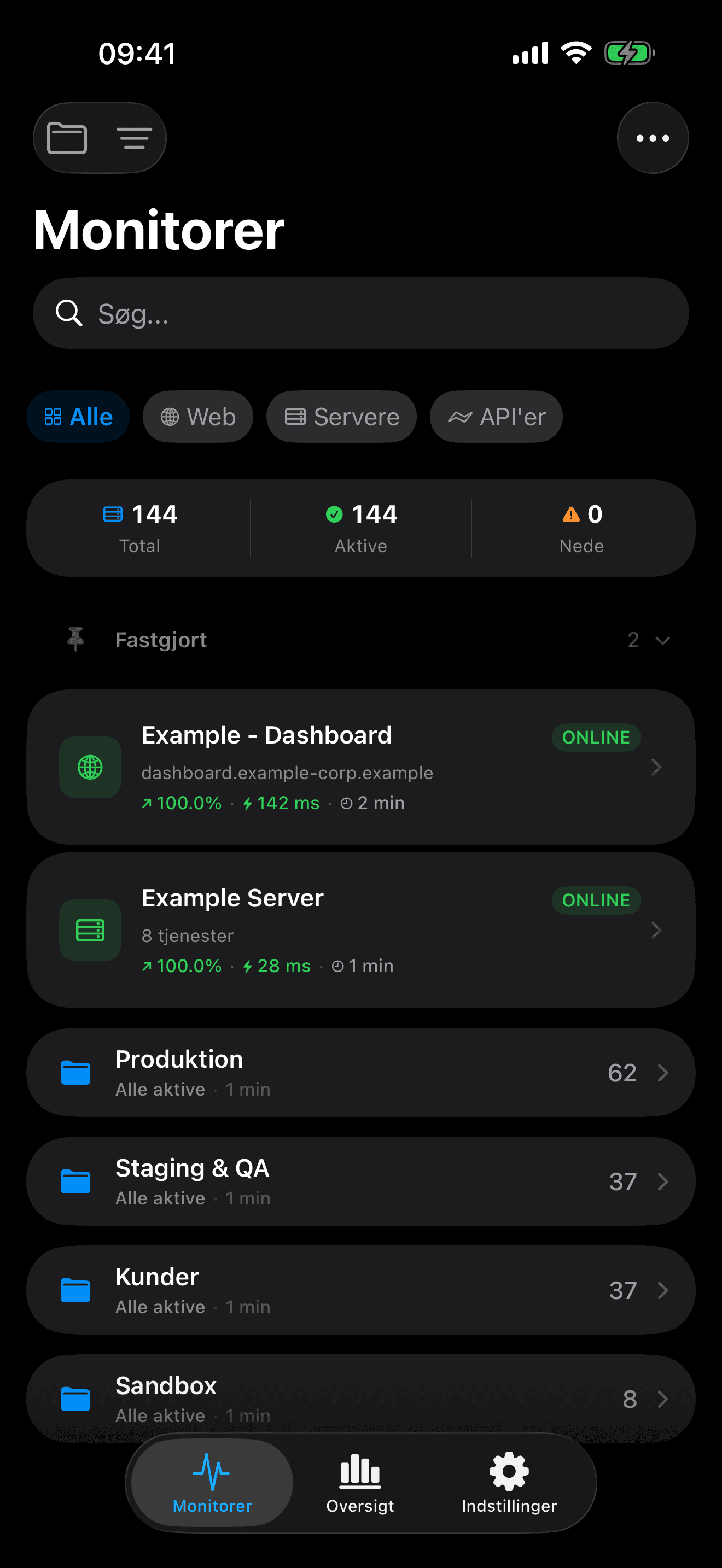The height and width of the screenshot is (1568, 722).
Task: Open the three-dot overflow menu
Action: coord(653,138)
